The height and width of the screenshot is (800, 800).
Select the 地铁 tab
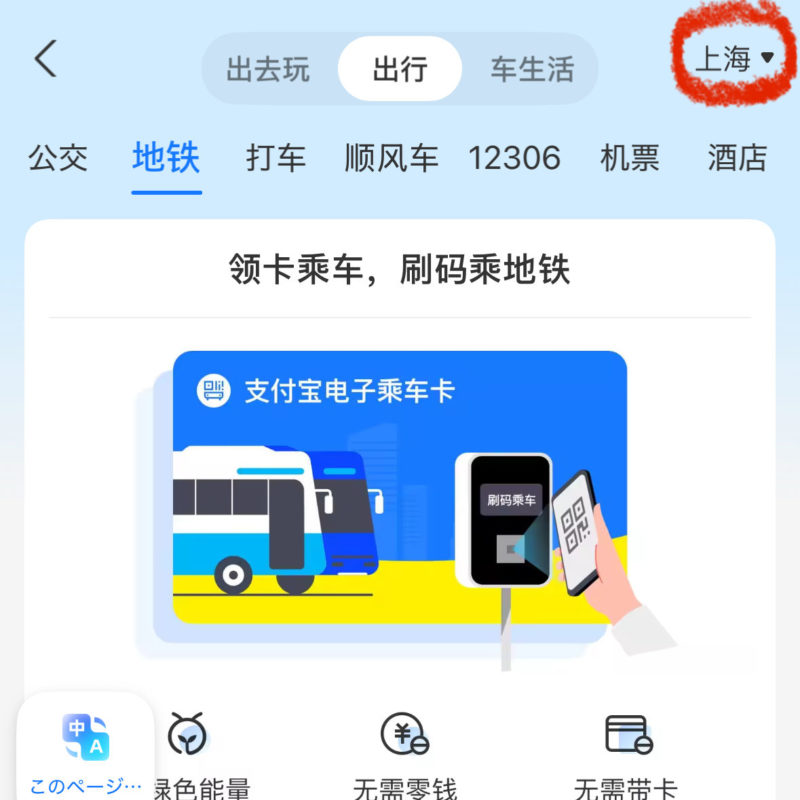[166, 158]
